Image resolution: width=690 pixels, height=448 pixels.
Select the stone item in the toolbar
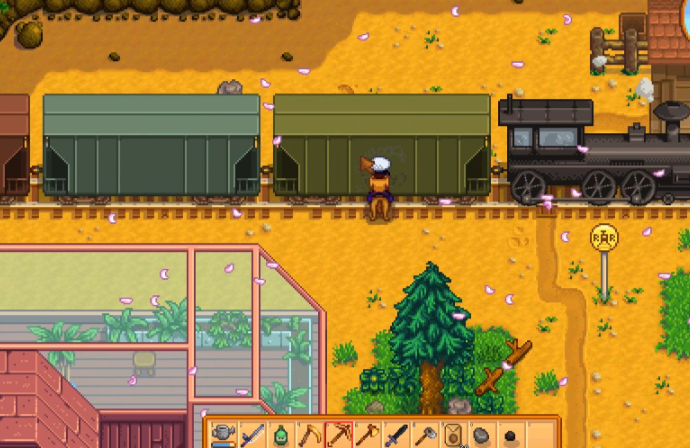click(x=481, y=435)
